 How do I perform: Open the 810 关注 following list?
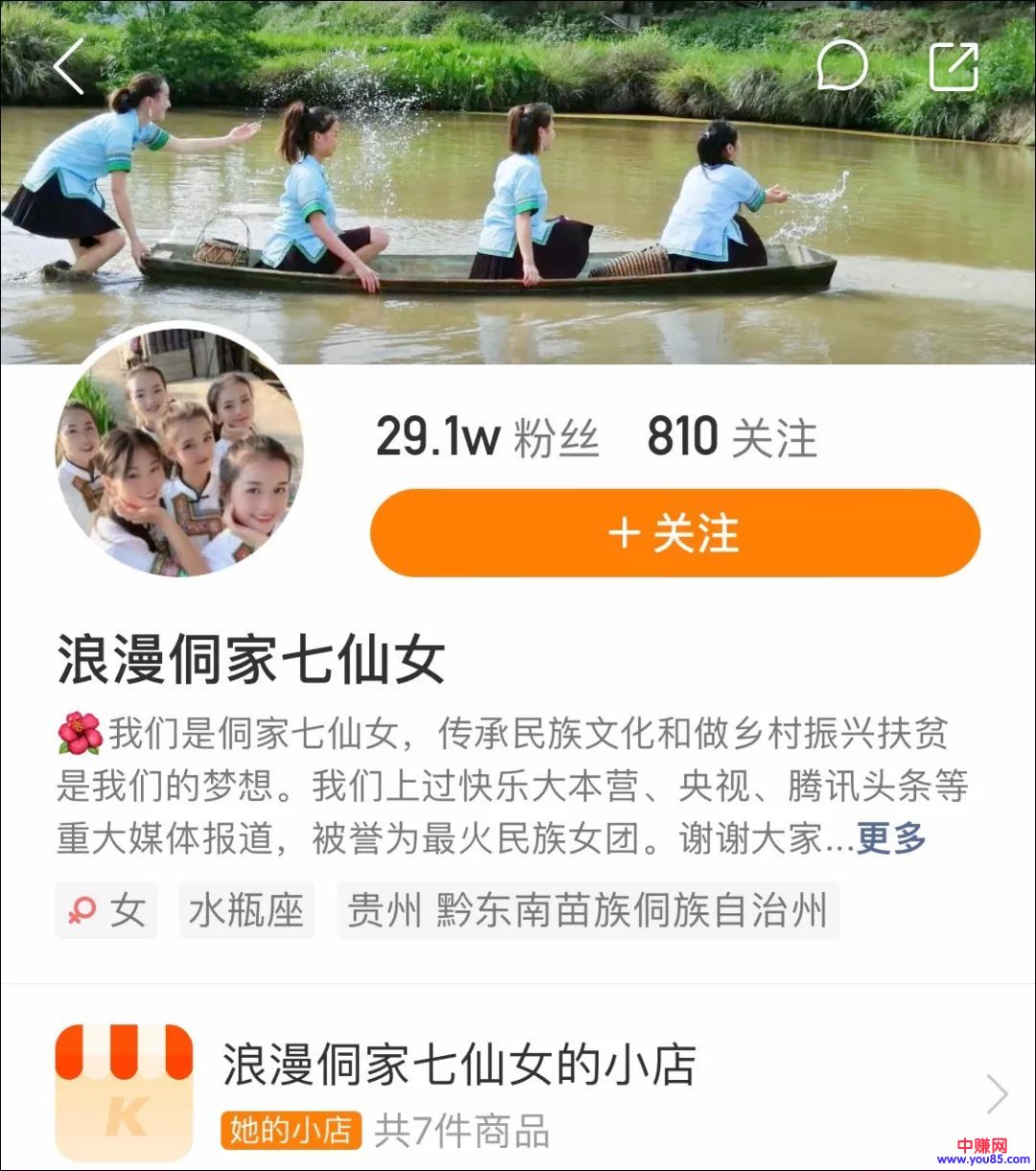pos(731,438)
